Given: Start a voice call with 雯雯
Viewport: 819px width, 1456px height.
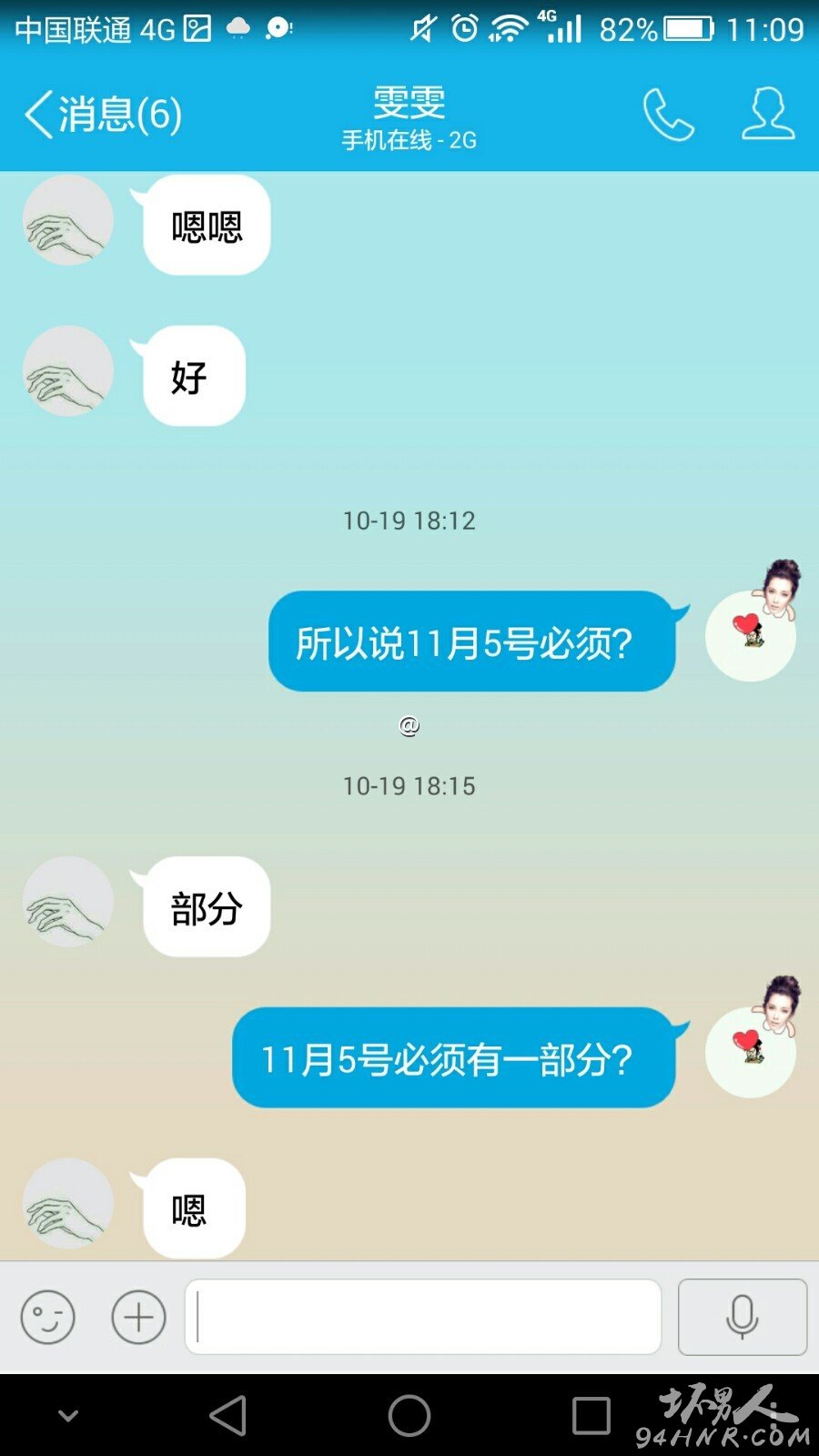Looking at the screenshot, I should [669, 115].
